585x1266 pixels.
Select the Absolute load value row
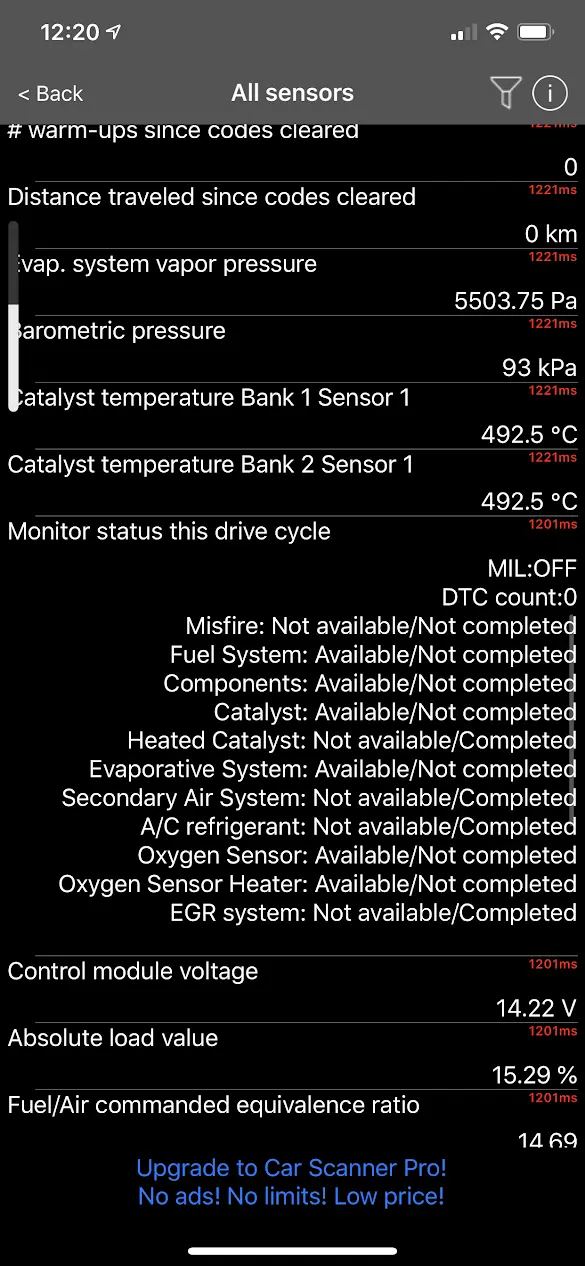click(x=292, y=1057)
